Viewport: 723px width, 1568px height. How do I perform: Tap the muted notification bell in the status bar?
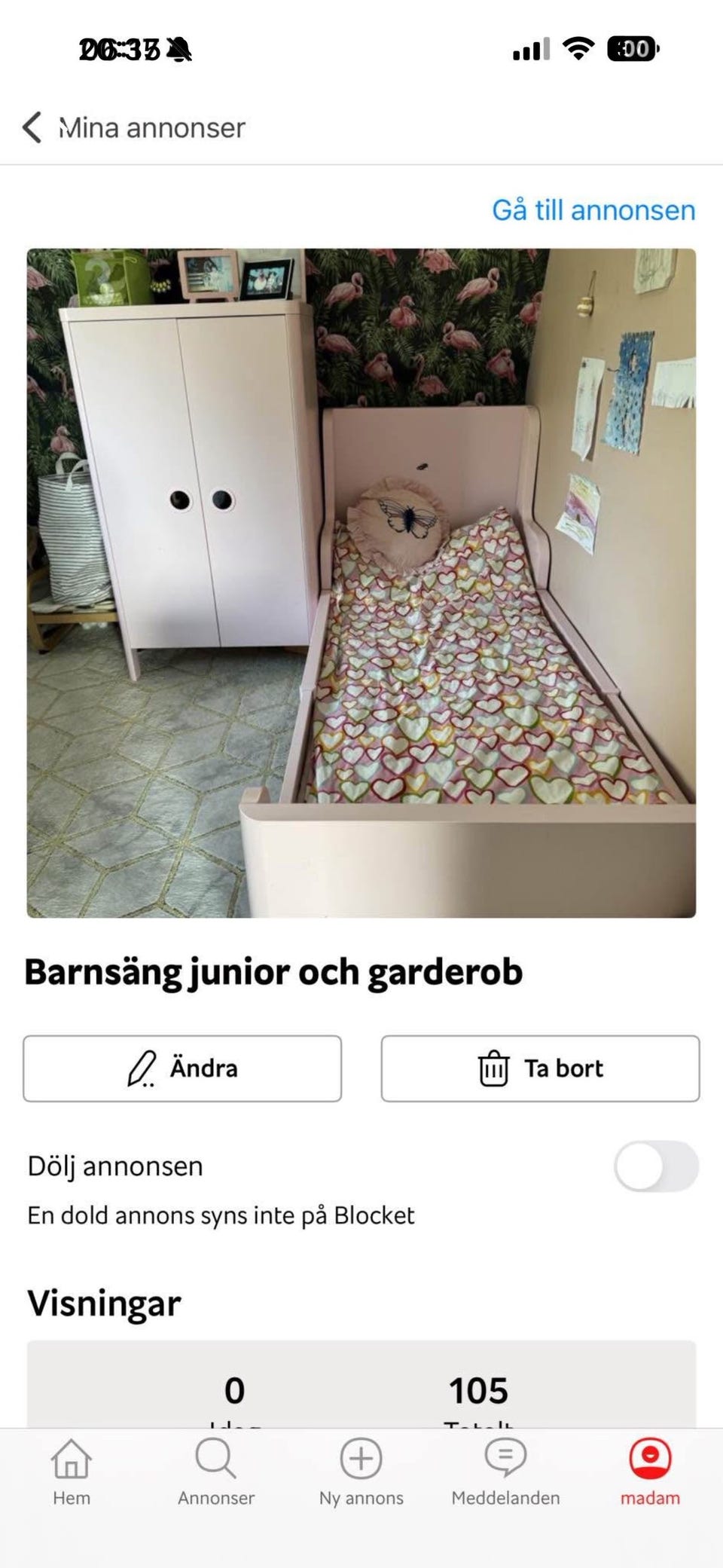(x=178, y=49)
